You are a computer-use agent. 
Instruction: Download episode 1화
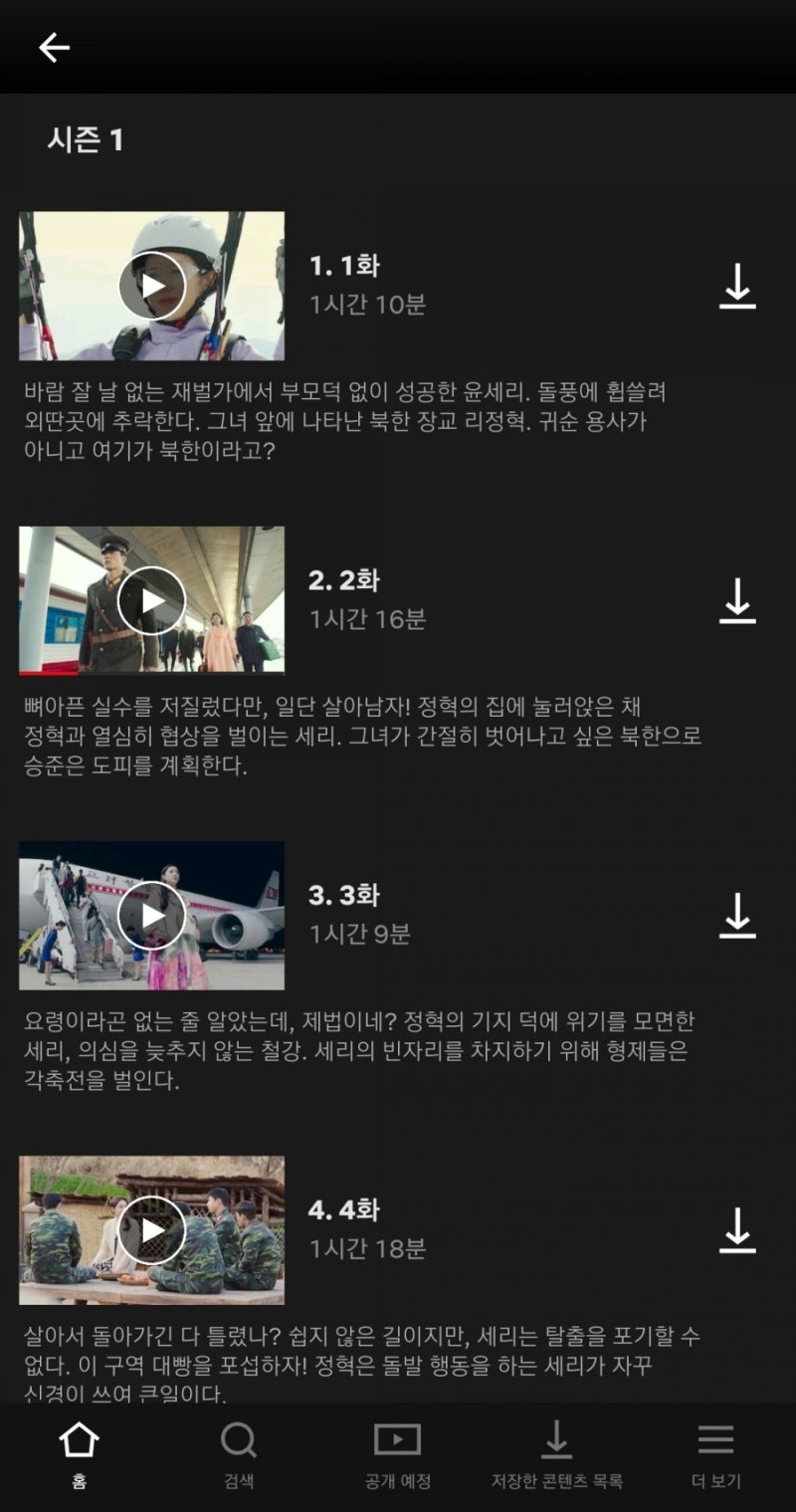pyautogui.click(x=737, y=286)
